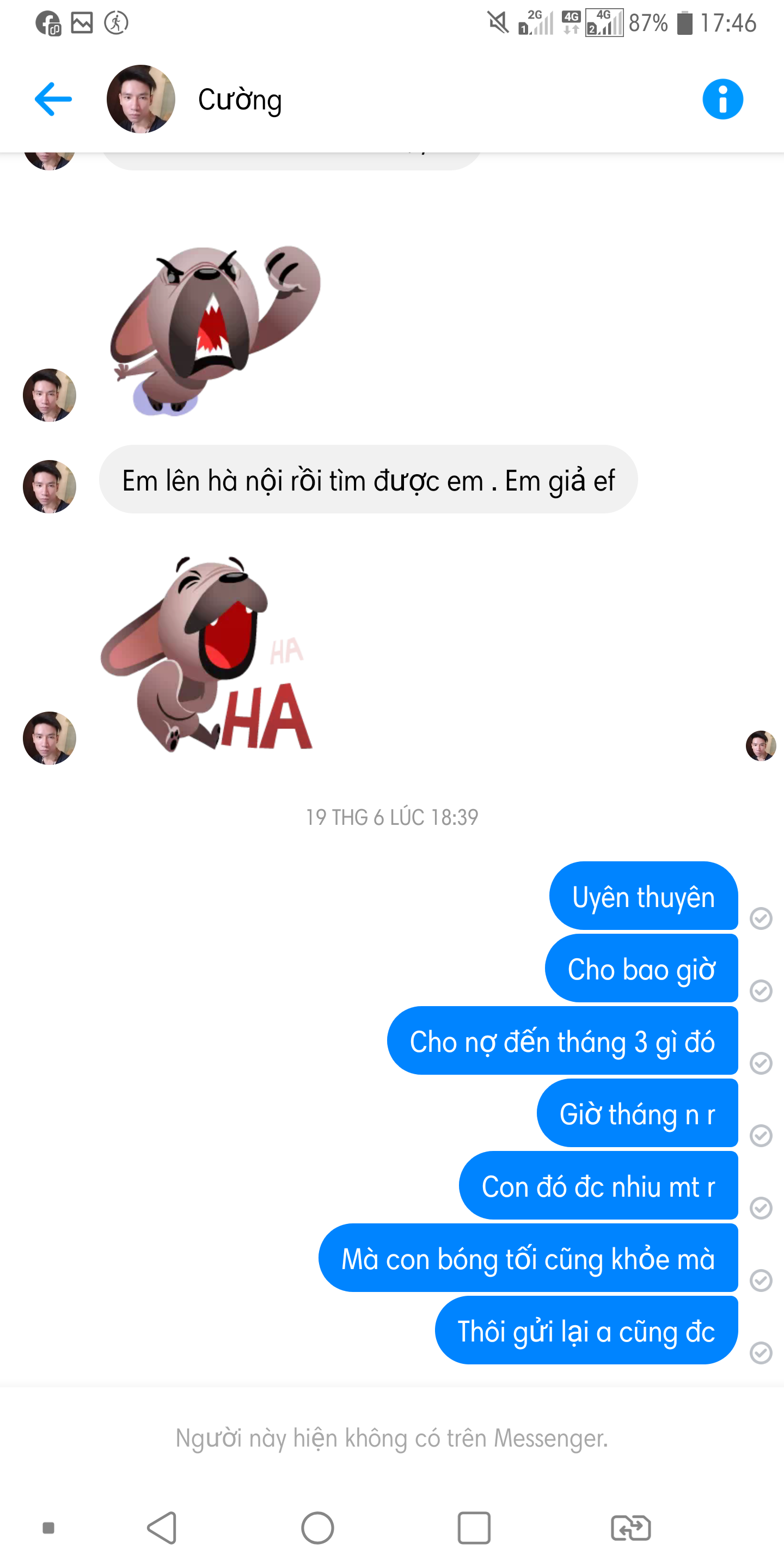Open recent apps from navigation bar
Screen dimensions: 784x1568
(474, 1528)
